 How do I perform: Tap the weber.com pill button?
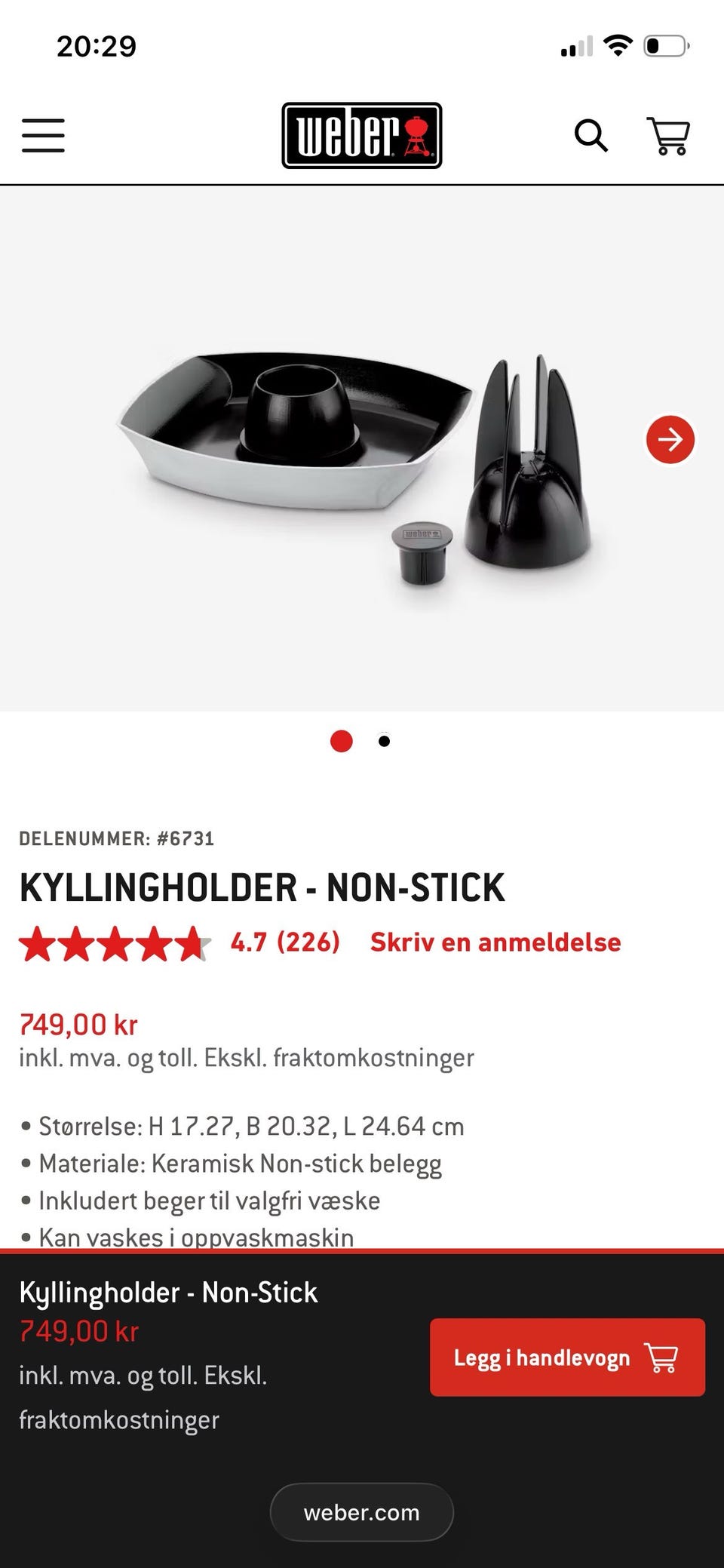click(361, 1512)
